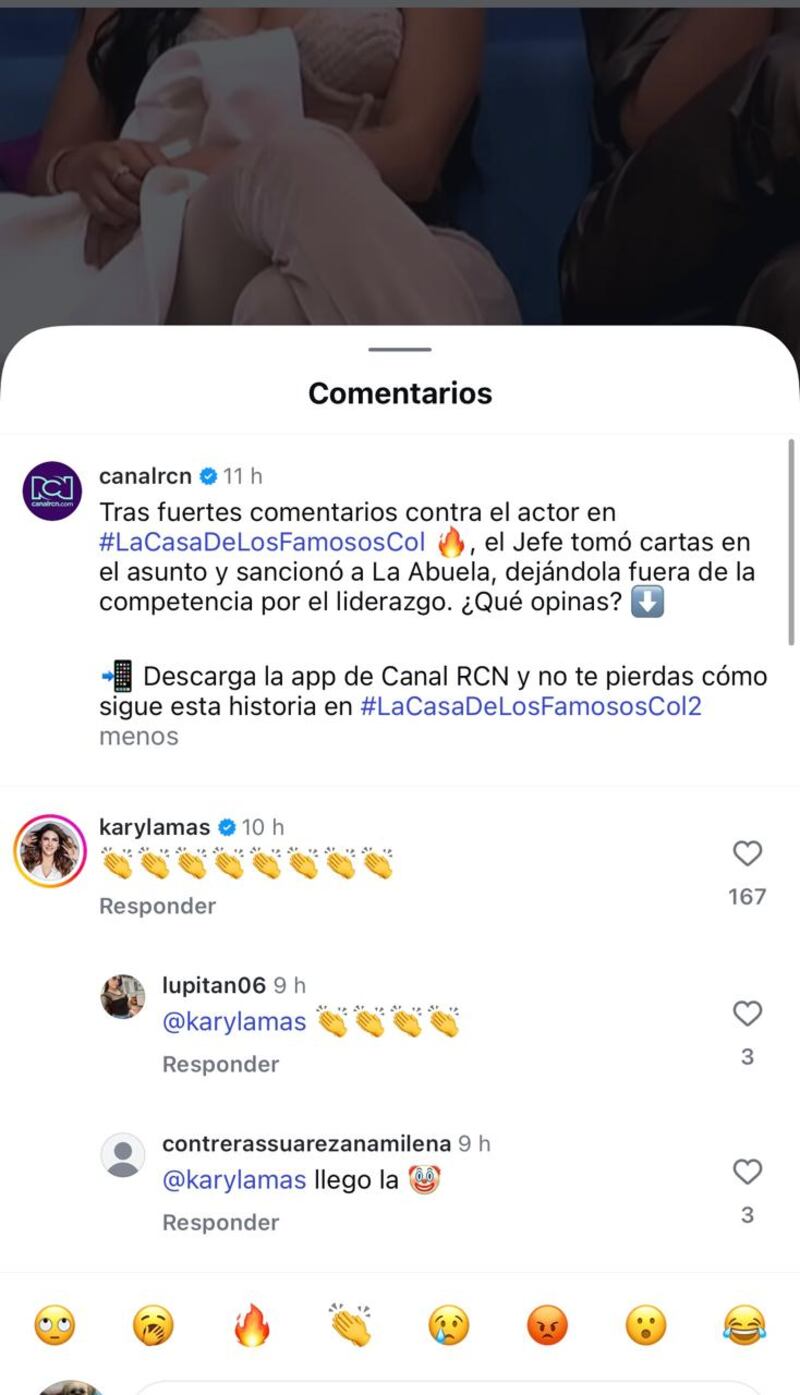Open canalrcn profile picture
Screen dimensions: 800x1395
click(52, 491)
